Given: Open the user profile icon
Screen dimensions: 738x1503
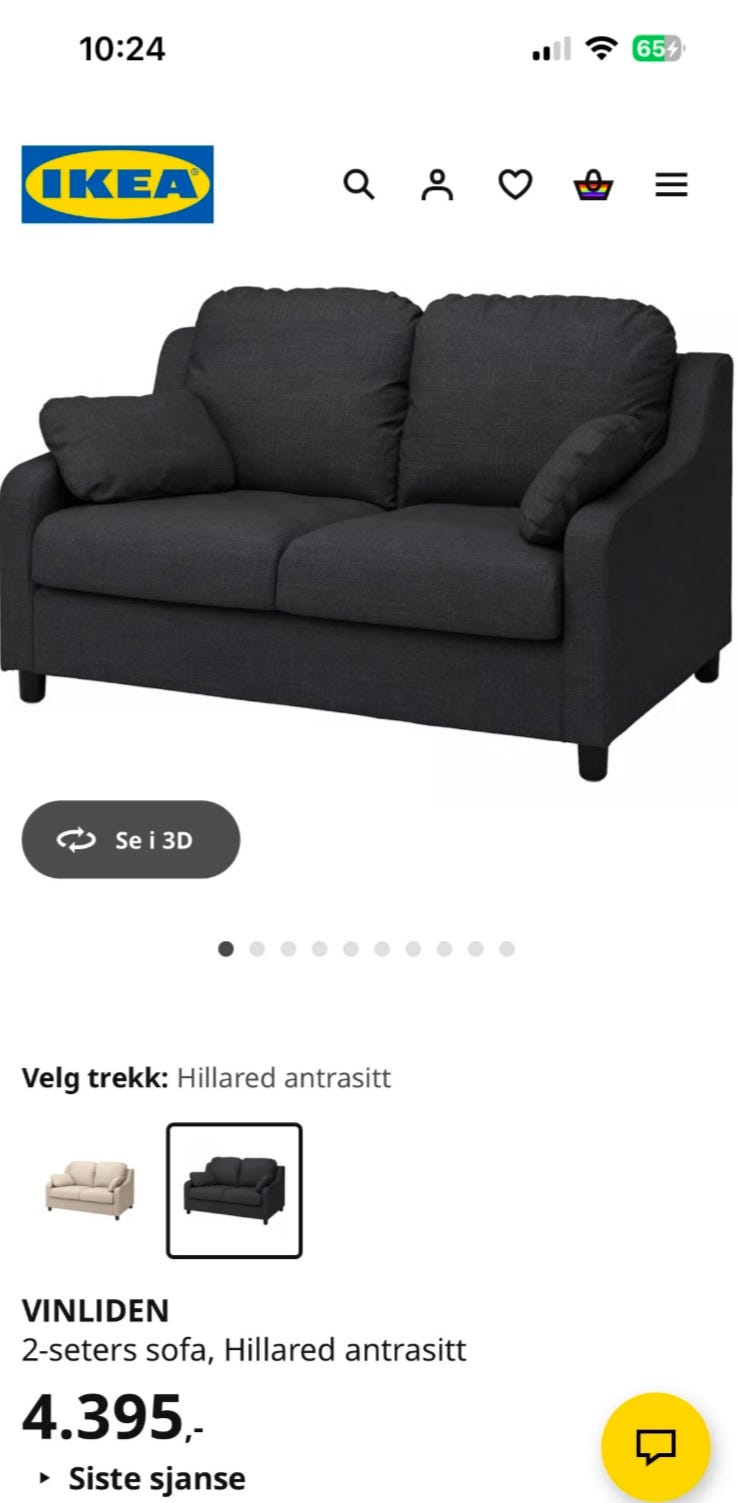Looking at the screenshot, I should [x=437, y=185].
